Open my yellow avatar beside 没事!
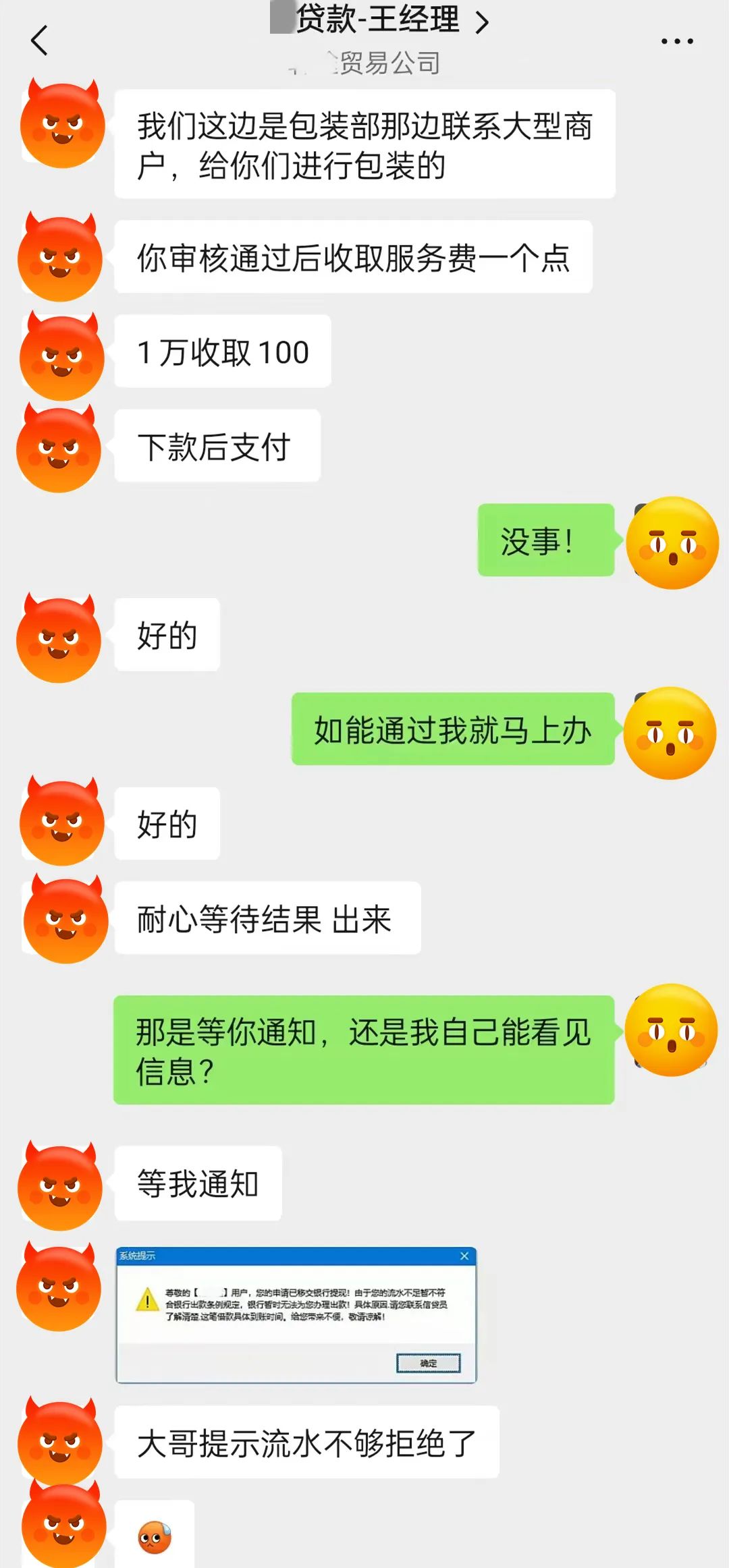 pyautogui.click(x=672, y=542)
